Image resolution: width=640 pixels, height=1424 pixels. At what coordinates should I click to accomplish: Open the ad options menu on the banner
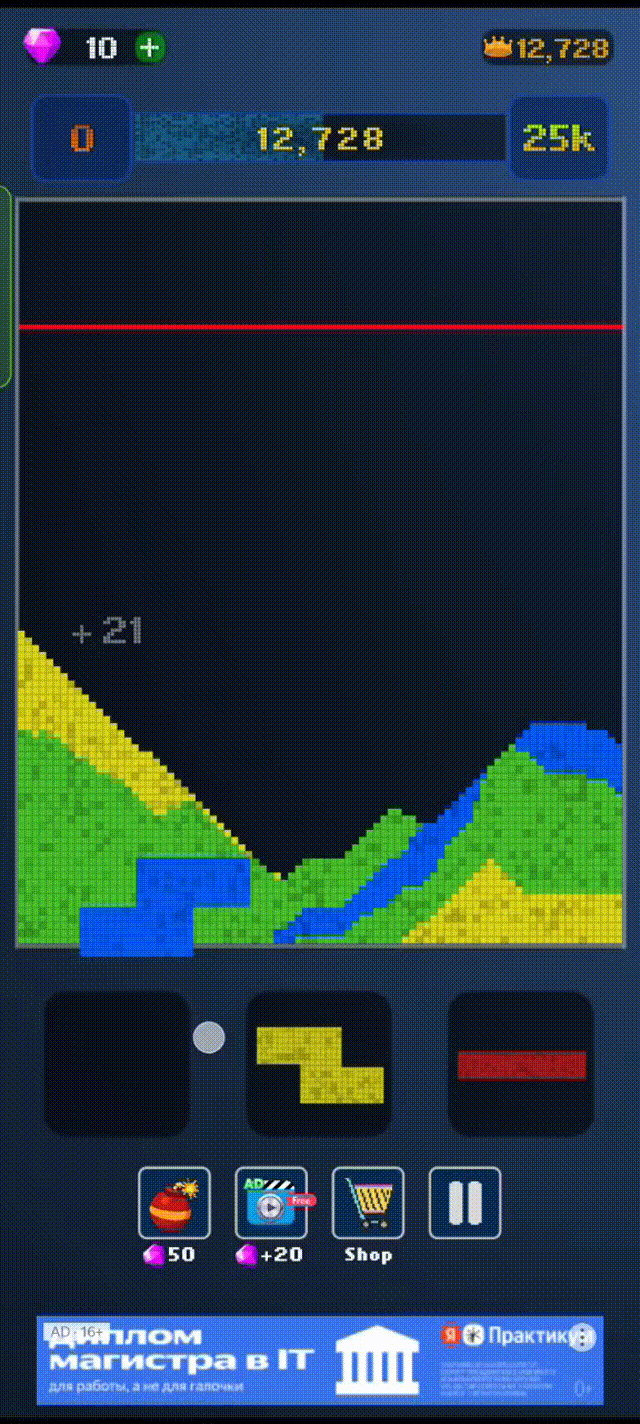pyautogui.click(x=582, y=1338)
